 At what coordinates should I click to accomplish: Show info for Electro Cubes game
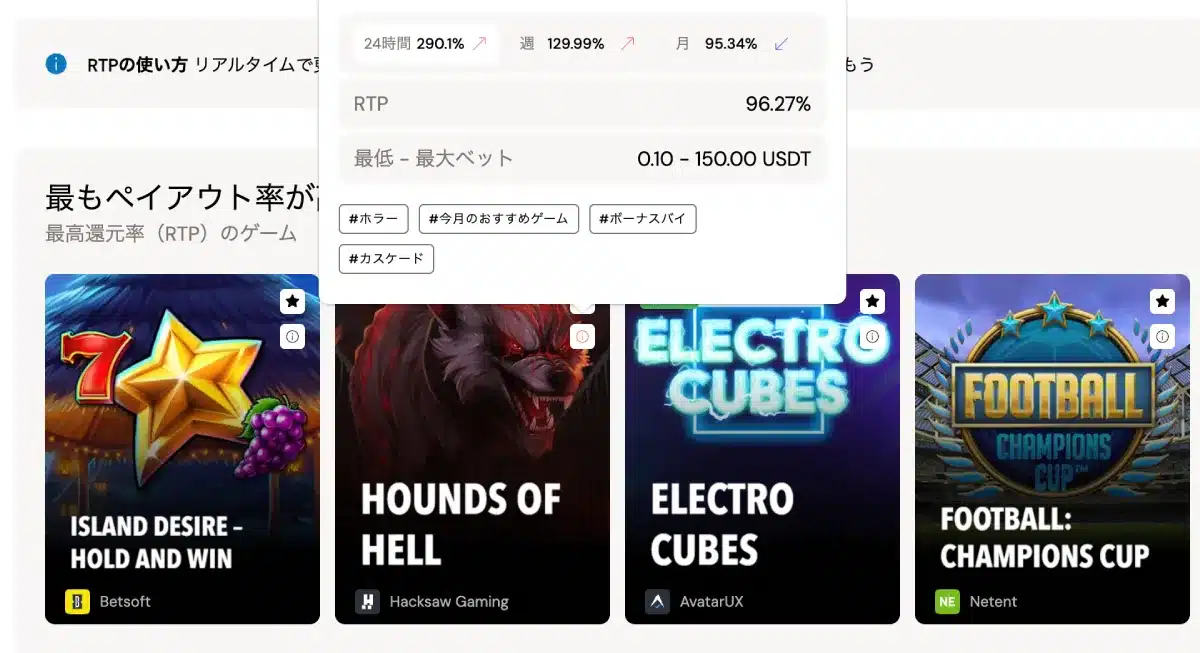pos(872,337)
